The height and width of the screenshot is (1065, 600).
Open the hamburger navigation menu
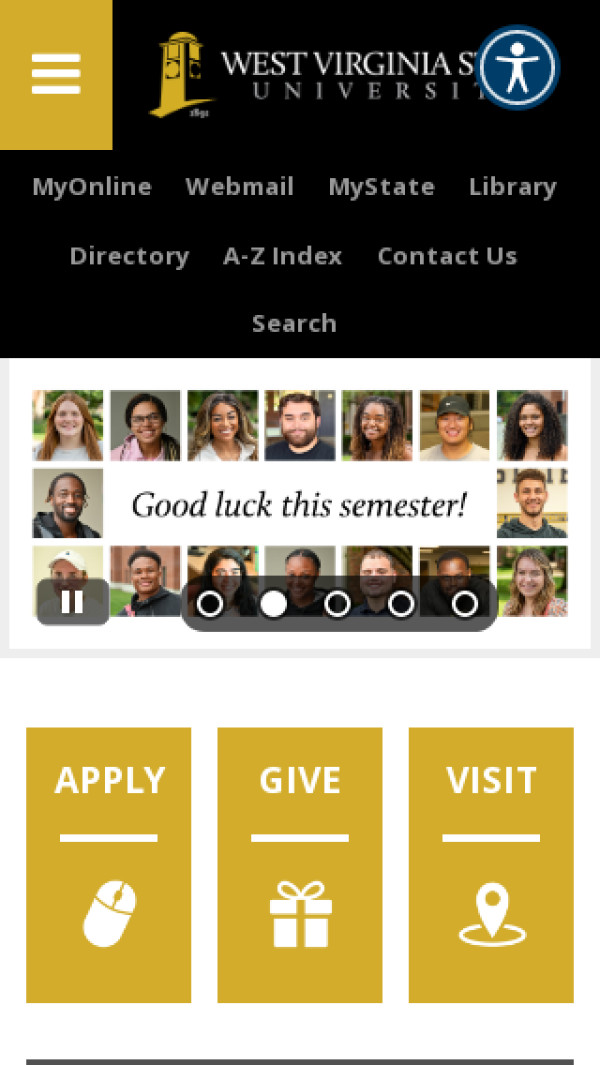click(x=56, y=74)
